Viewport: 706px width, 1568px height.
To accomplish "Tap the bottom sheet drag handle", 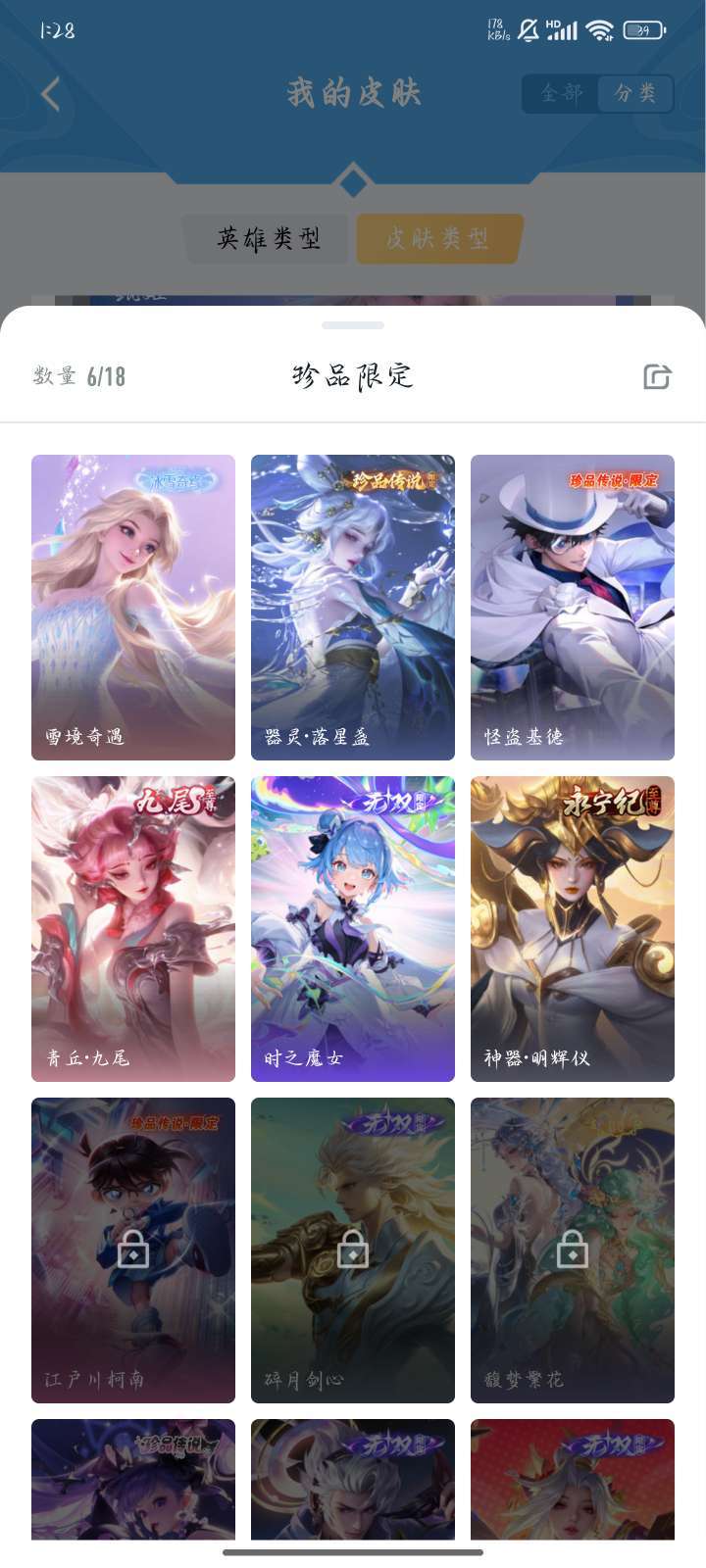I will (x=353, y=325).
